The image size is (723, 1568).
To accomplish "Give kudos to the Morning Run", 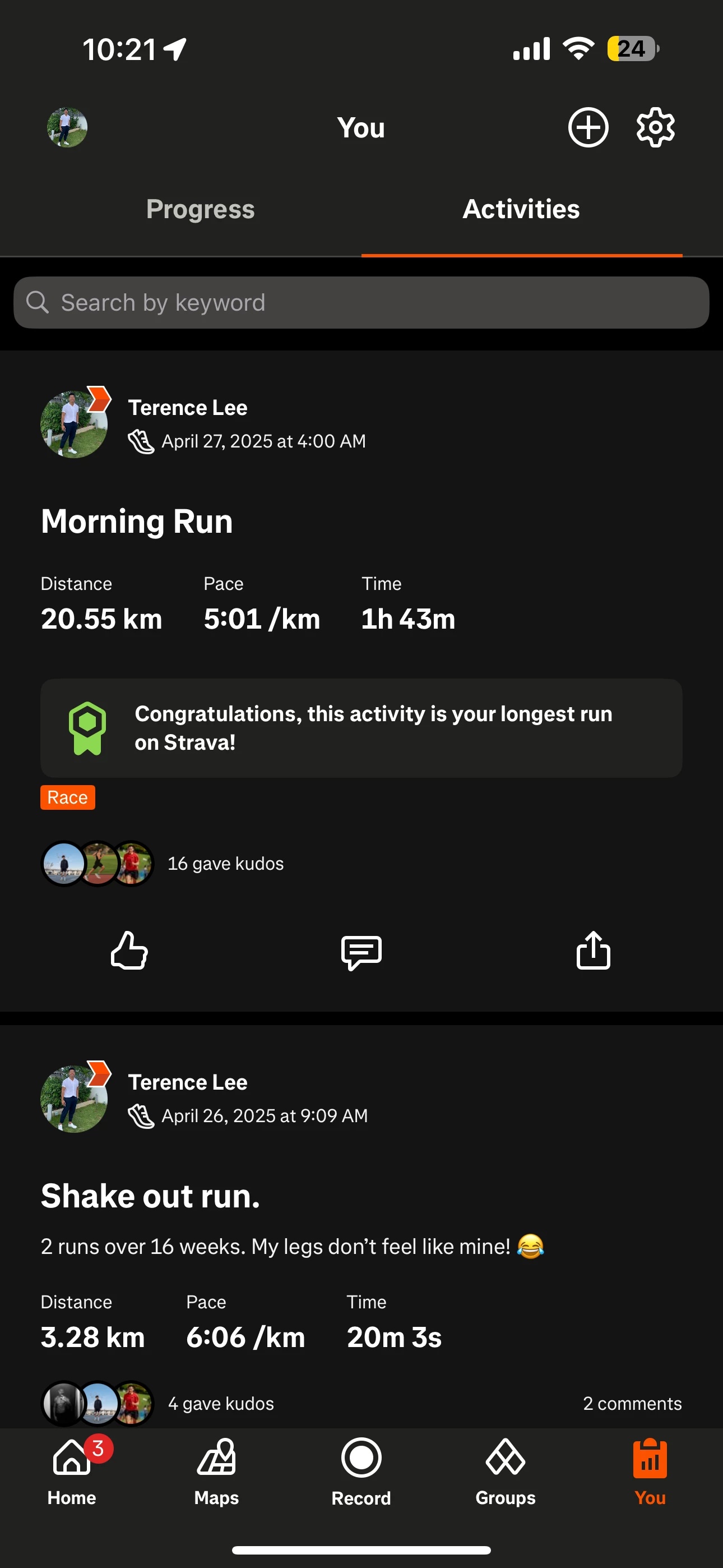I will 129,951.
